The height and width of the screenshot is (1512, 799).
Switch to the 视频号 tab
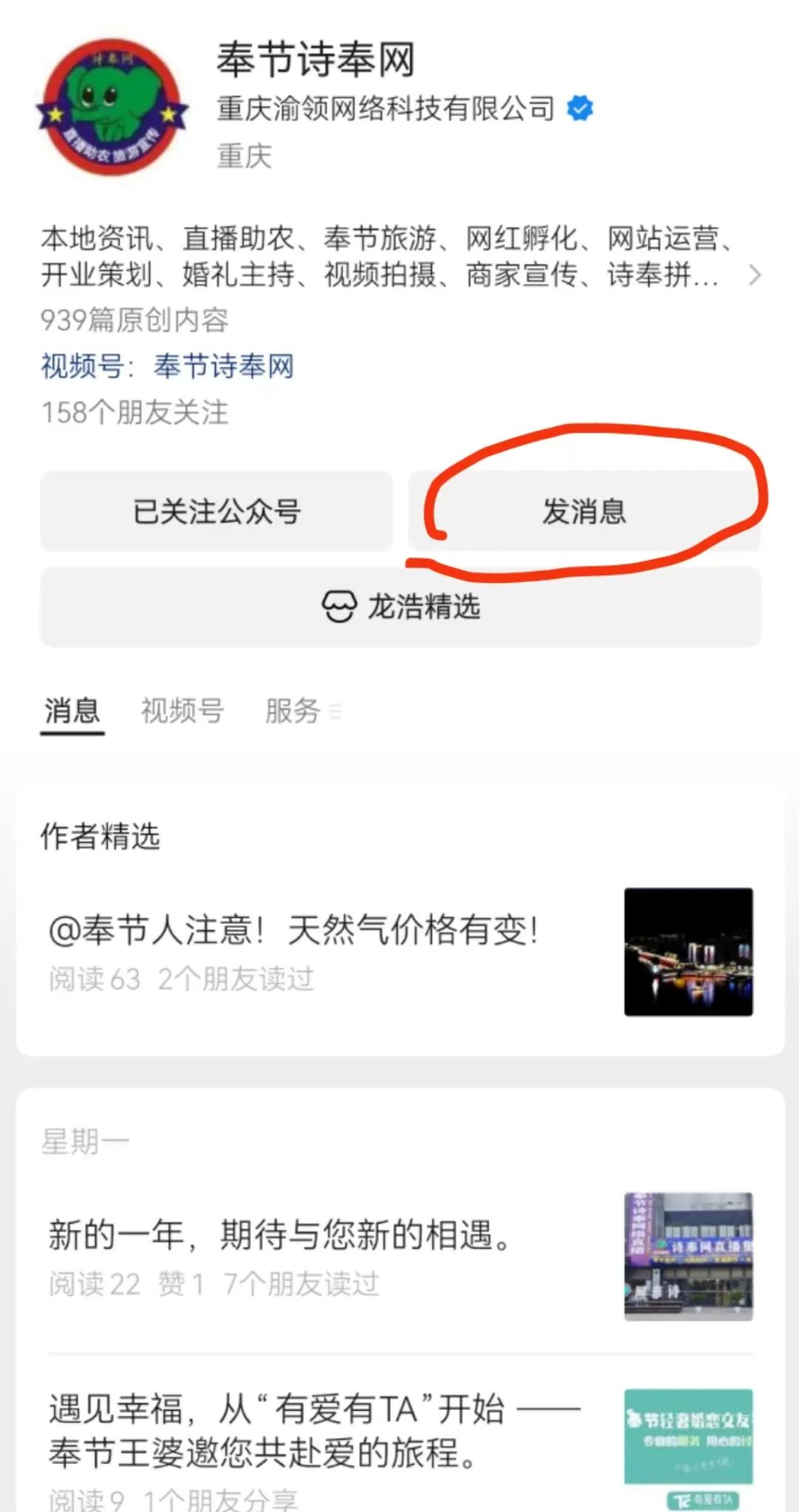pyautogui.click(x=182, y=711)
